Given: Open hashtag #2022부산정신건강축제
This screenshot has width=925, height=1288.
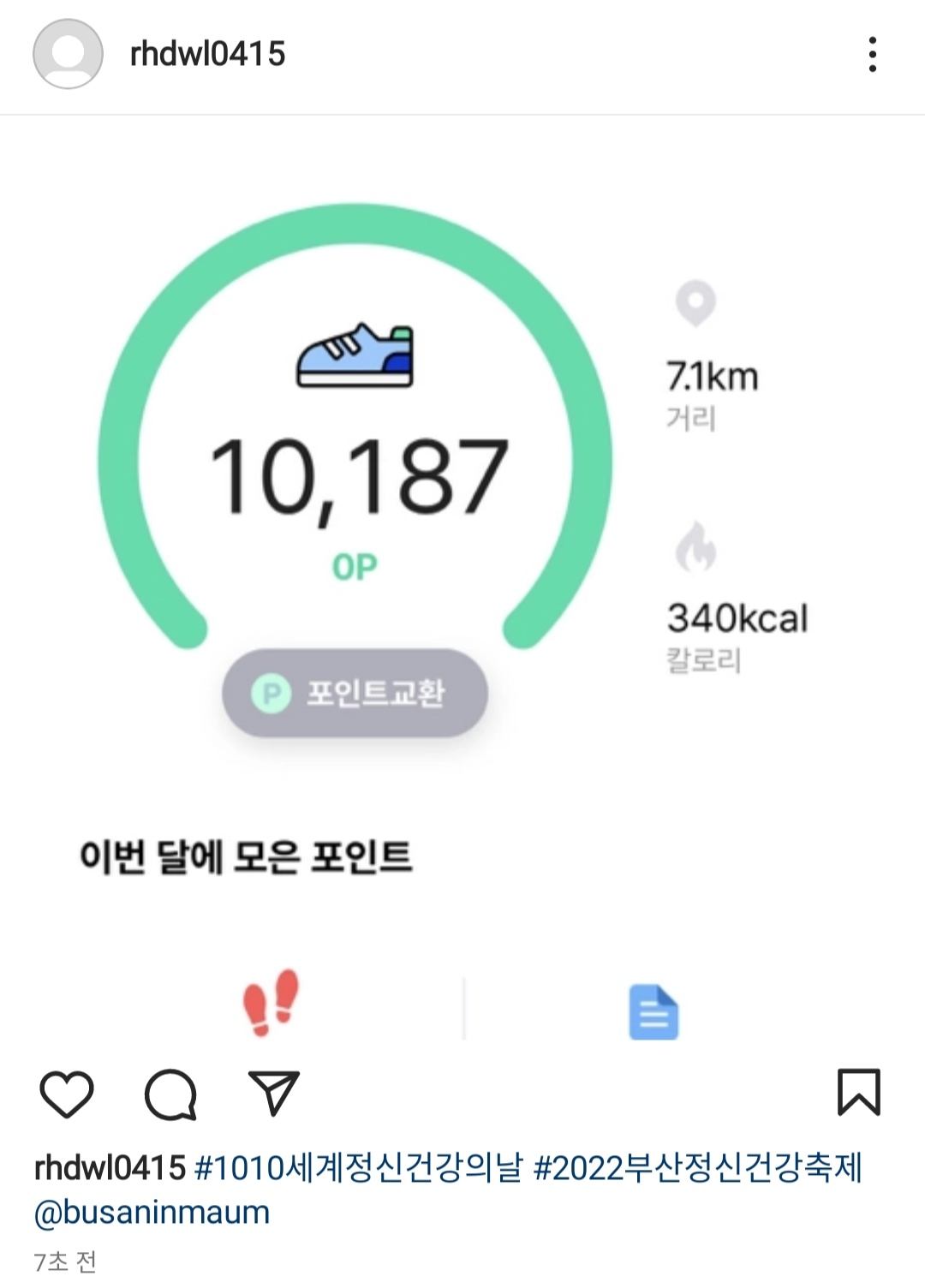Looking at the screenshot, I should [x=697, y=1168].
